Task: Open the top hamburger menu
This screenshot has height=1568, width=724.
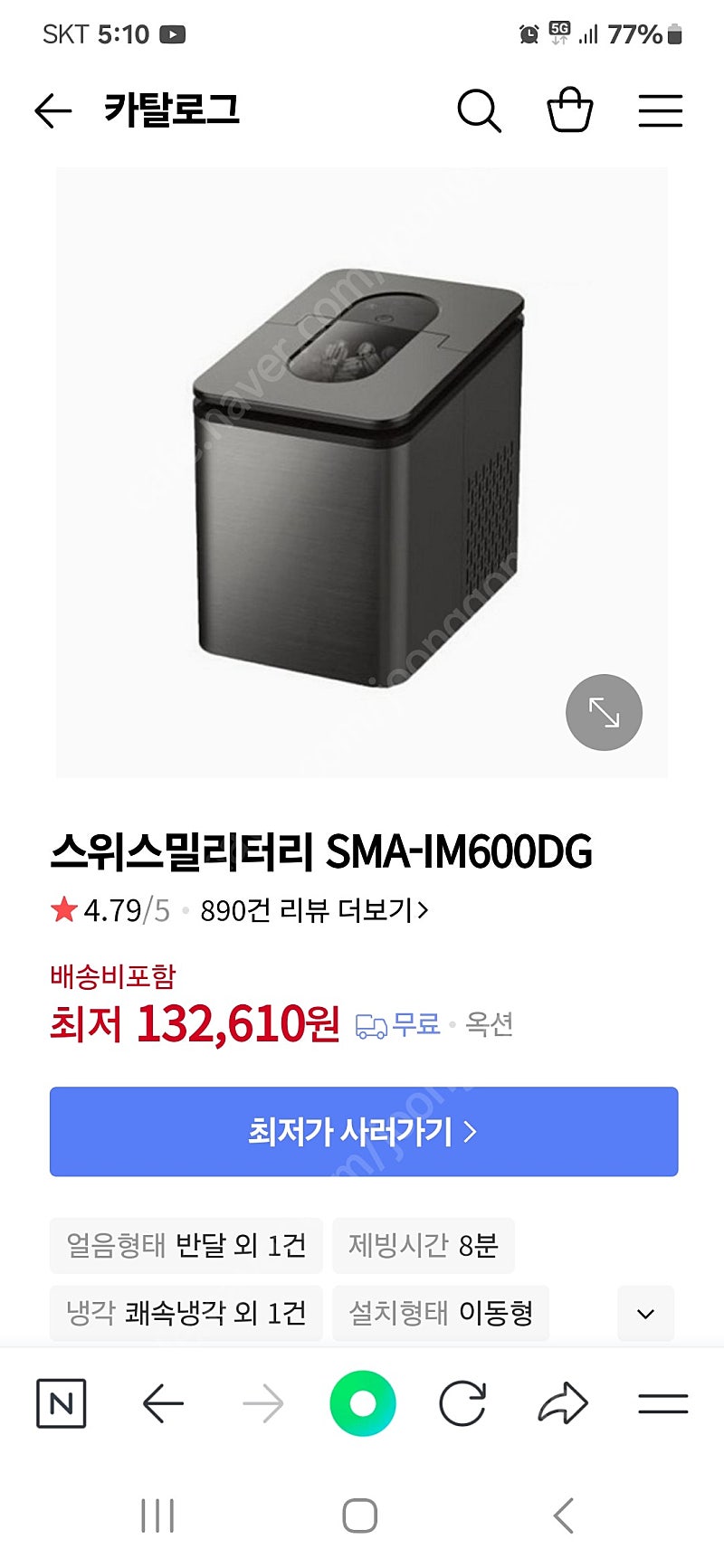Action: click(x=661, y=110)
